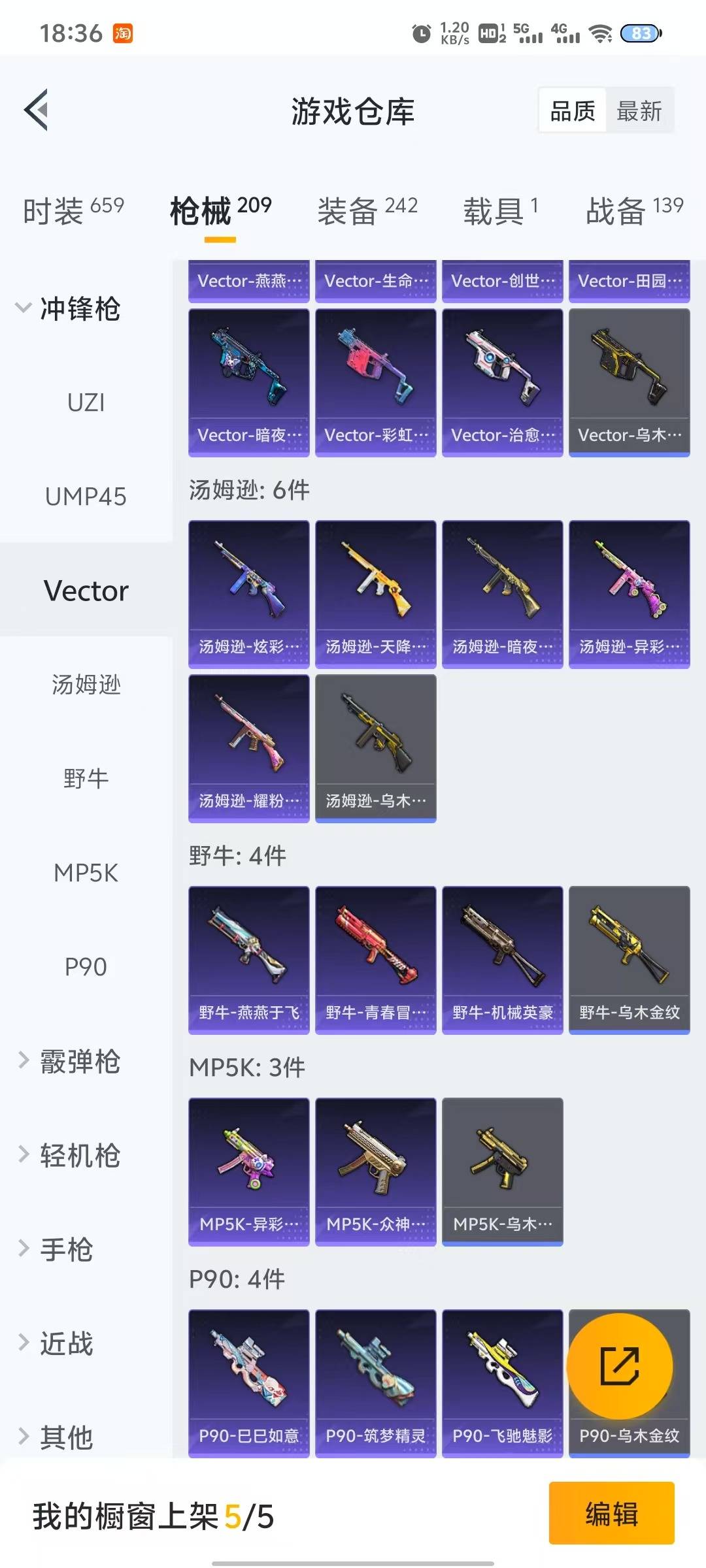Screen dimensions: 706x1568
Task: Switch to the 装备 tab
Action: 367,210
